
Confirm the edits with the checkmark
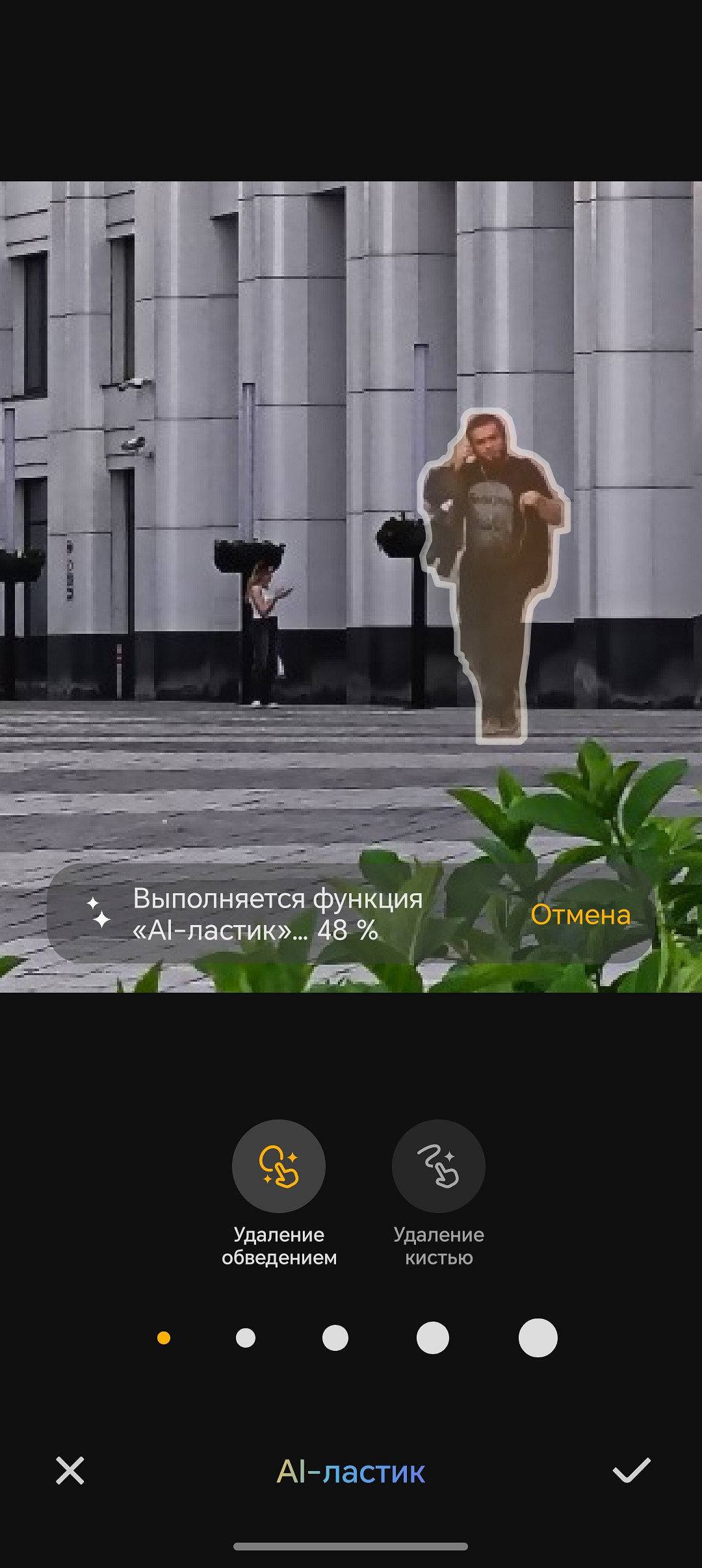[x=631, y=1470]
